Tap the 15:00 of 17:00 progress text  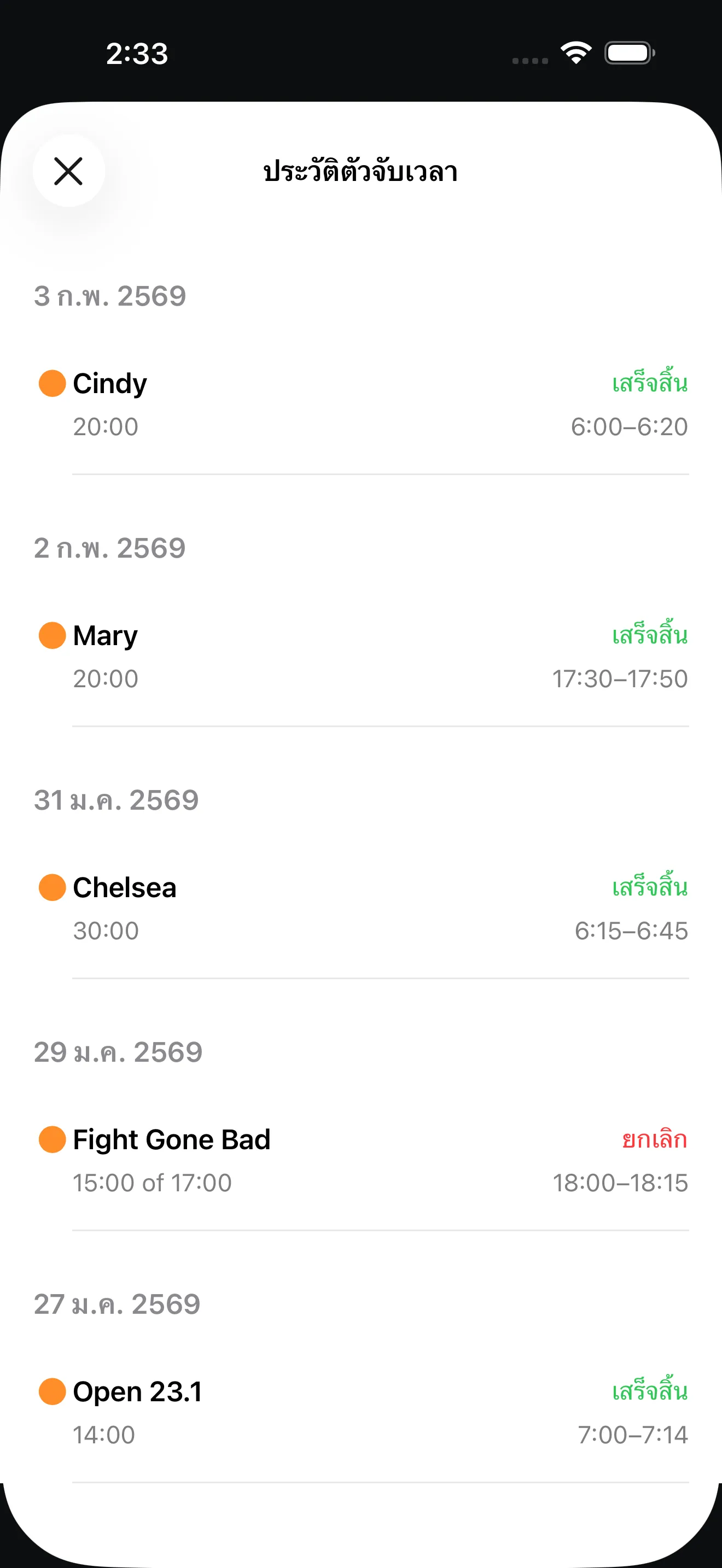(151, 1183)
